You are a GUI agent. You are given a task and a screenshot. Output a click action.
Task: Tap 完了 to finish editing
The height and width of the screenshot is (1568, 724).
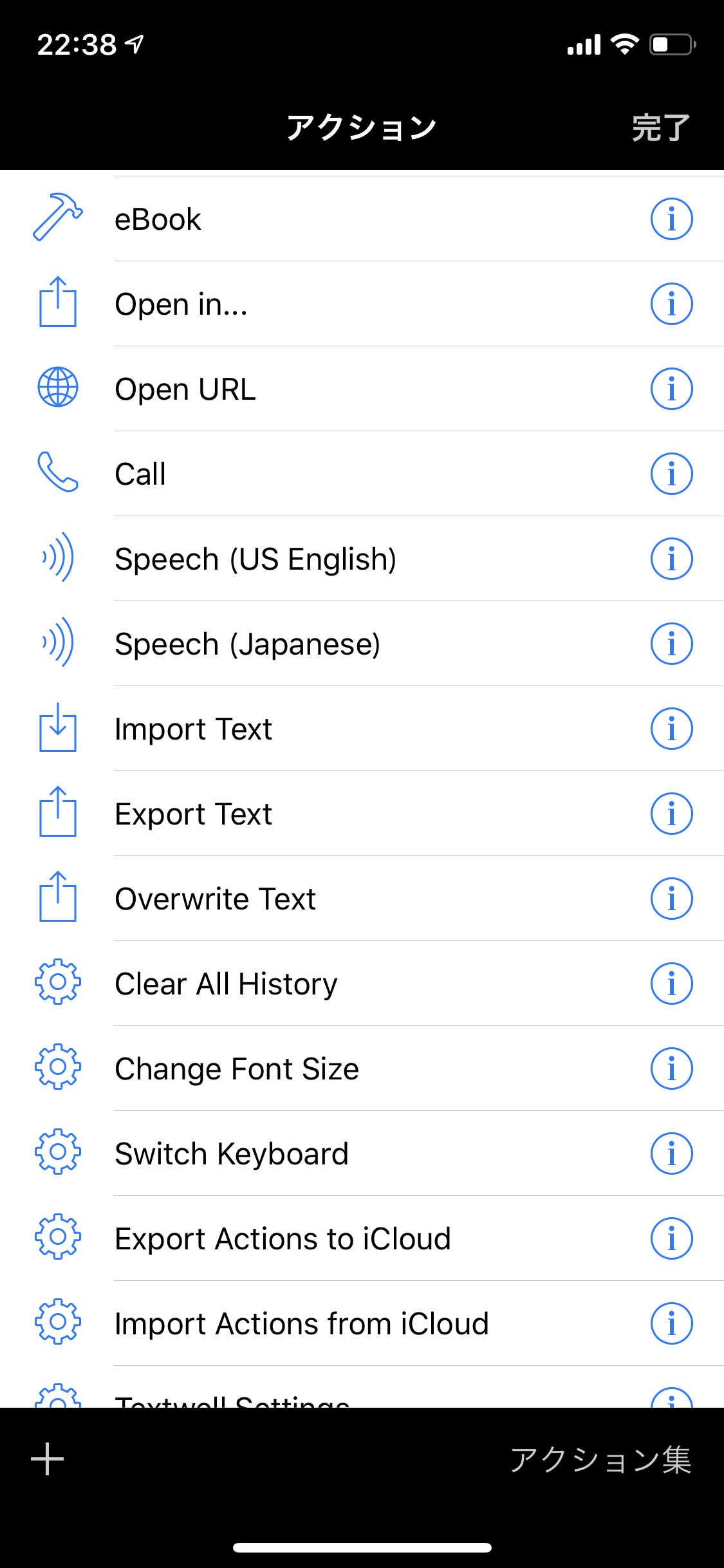pyautogui.click(x=660, y=127)
